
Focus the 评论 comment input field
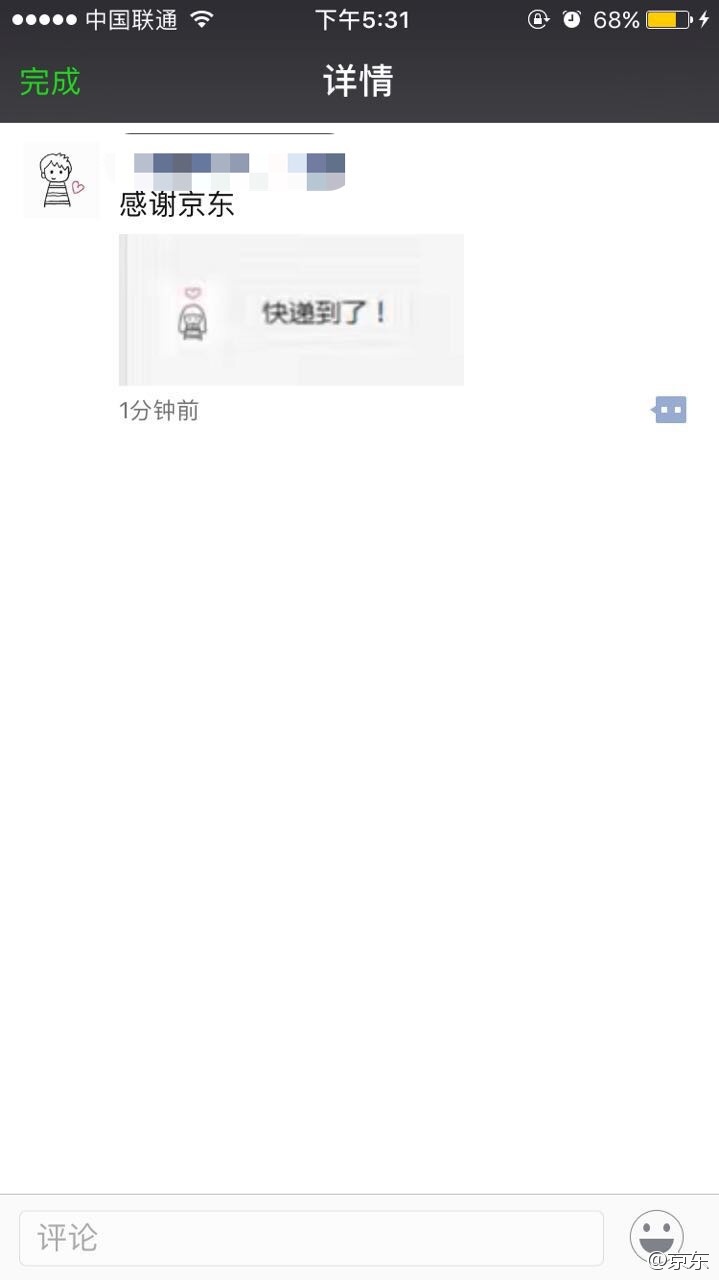click(311, 1238)
